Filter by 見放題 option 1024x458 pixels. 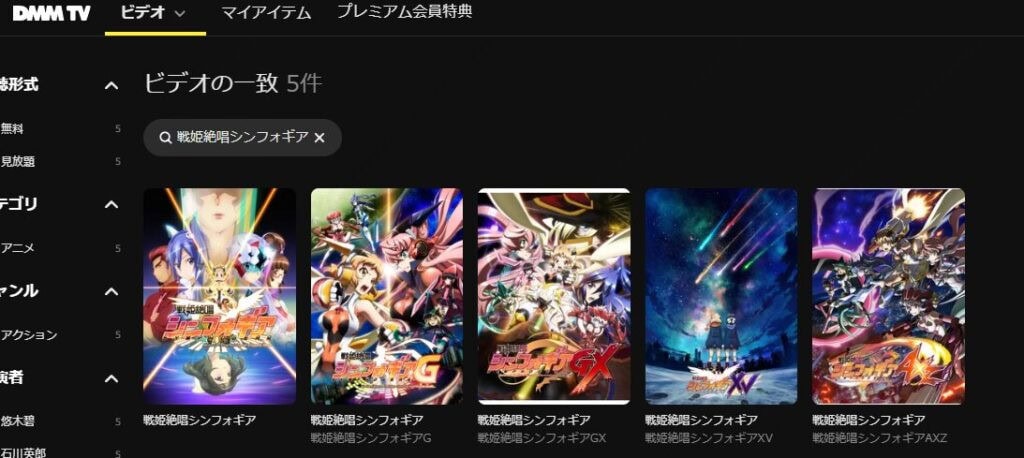pos(18,161)
